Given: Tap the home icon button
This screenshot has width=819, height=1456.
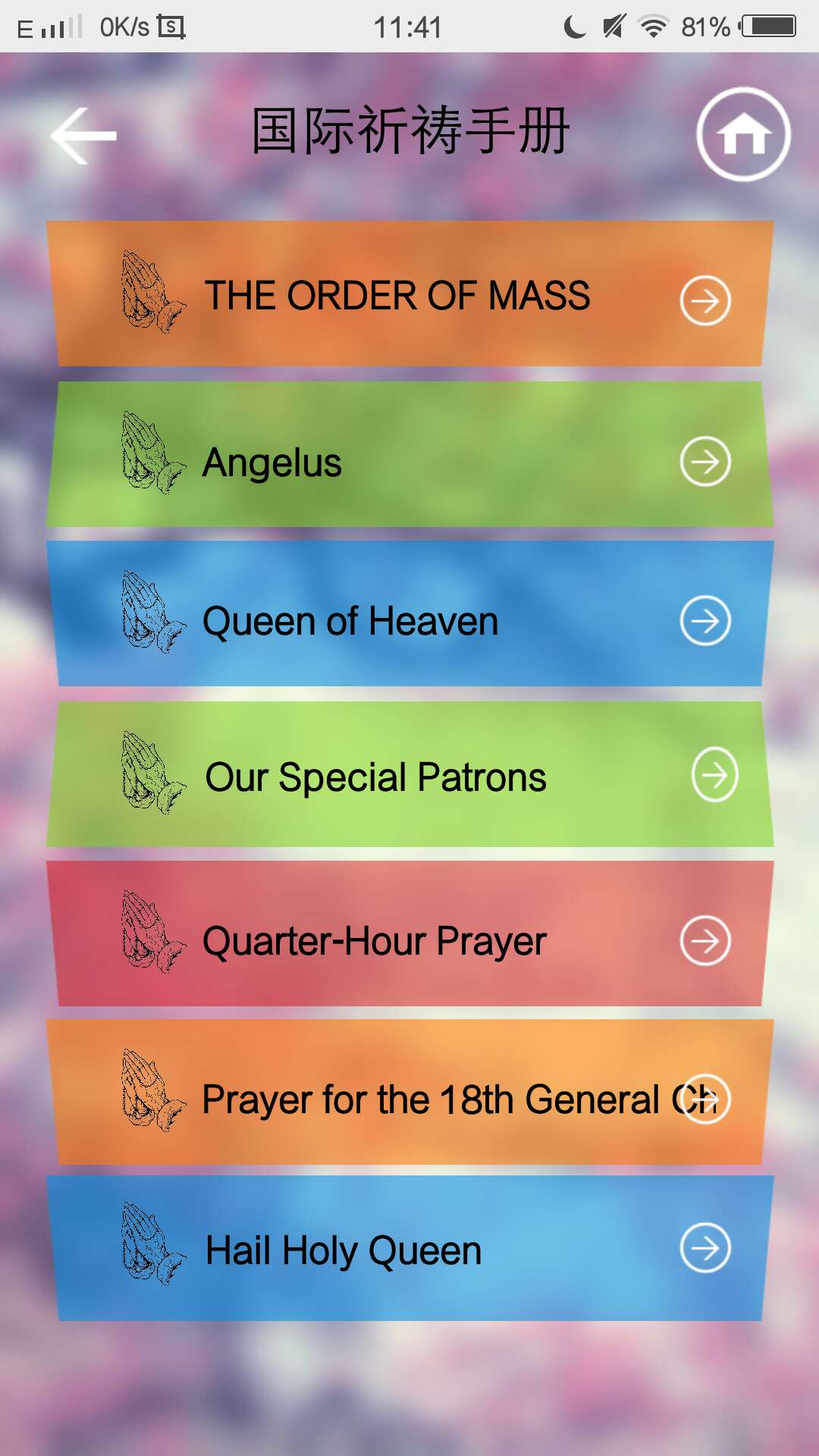Looking at the screenshot, I should click(x=743, y=134).
